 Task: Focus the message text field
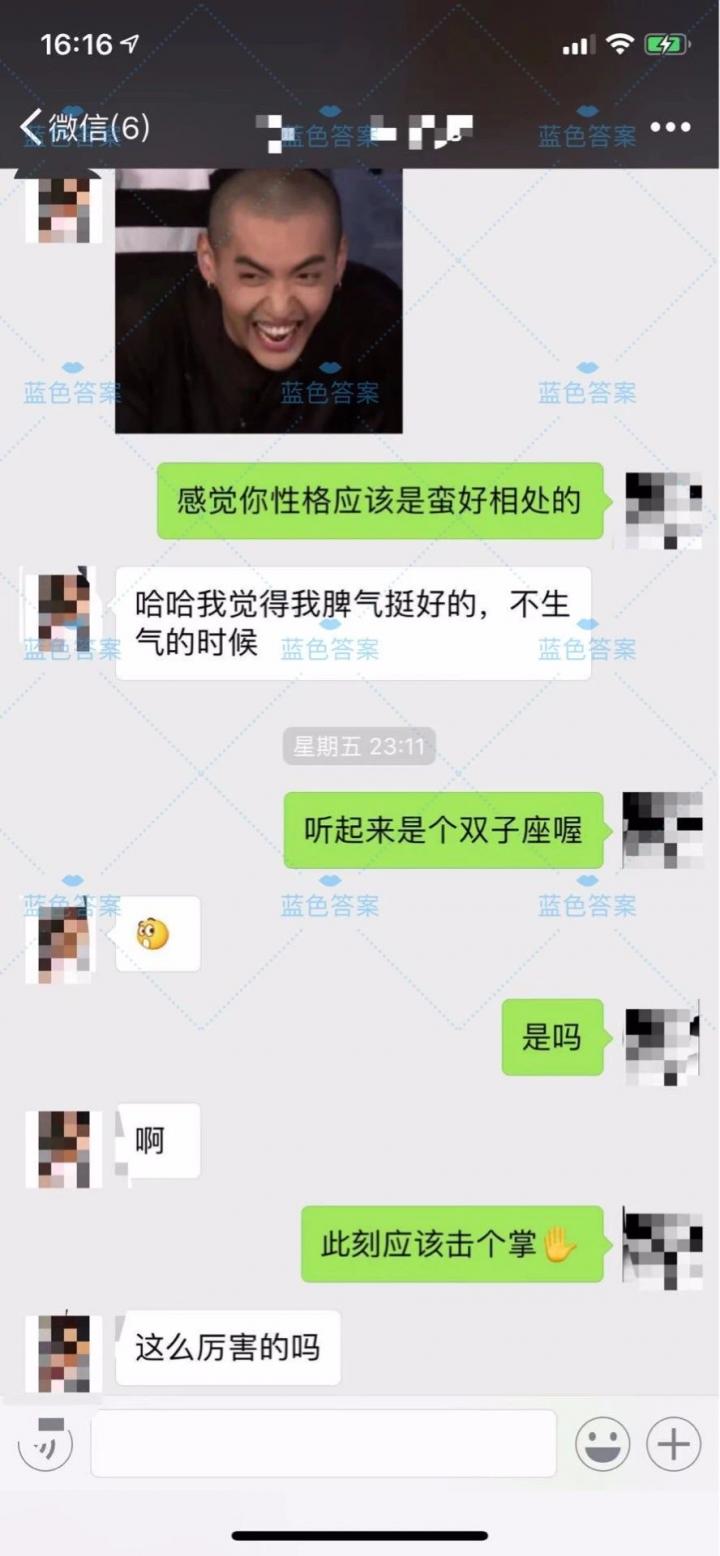coord(323,1443)
